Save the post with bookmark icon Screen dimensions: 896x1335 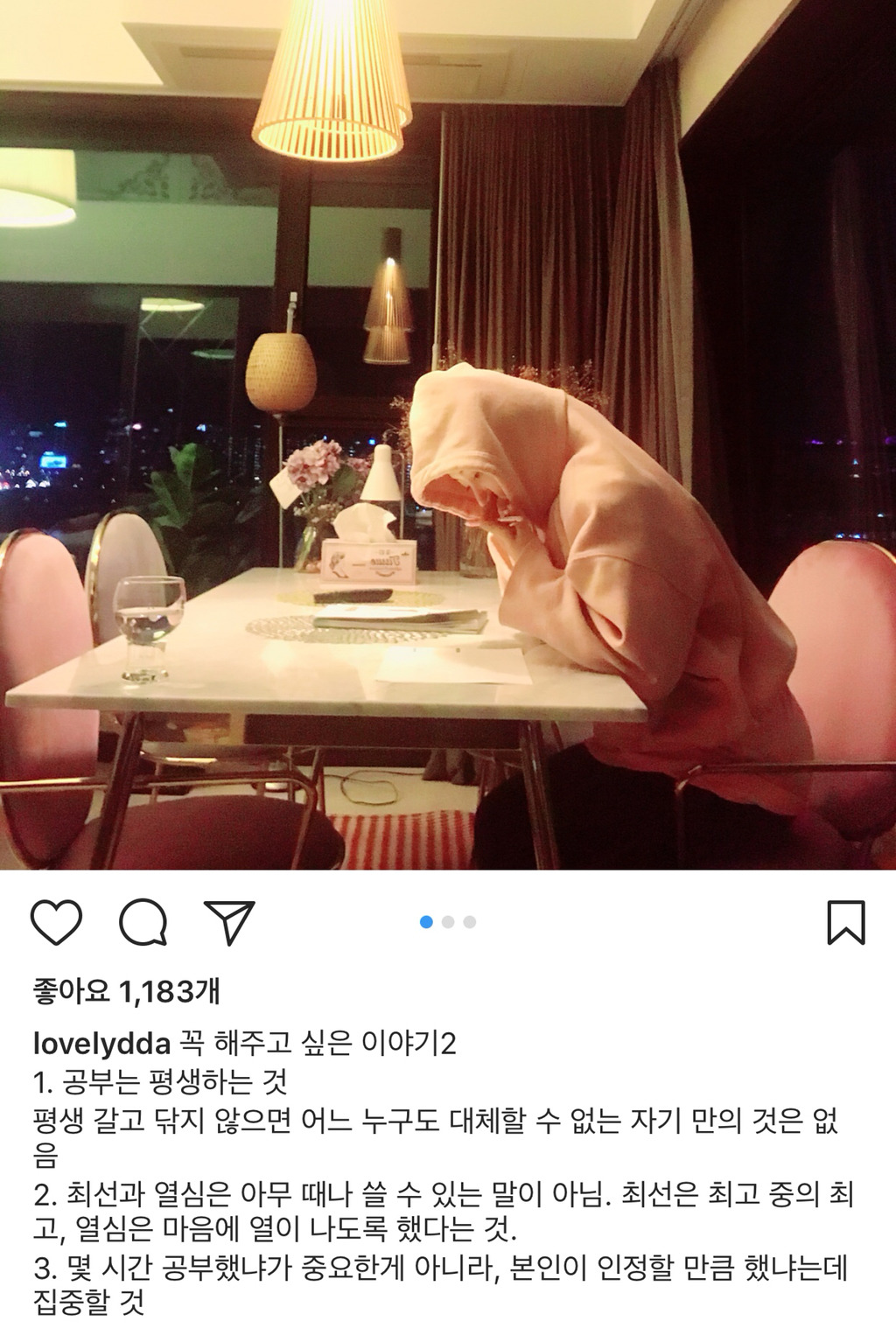tap(845, 922)
